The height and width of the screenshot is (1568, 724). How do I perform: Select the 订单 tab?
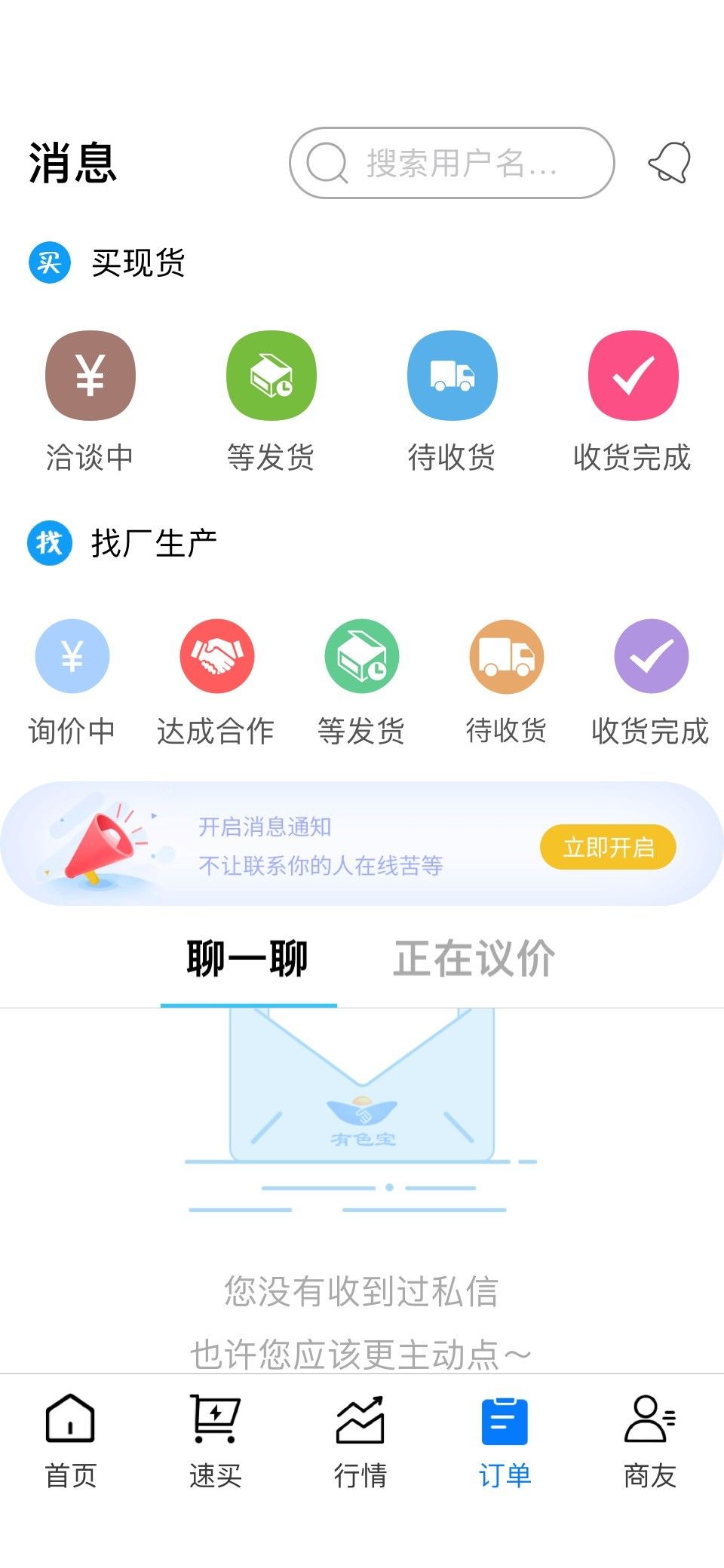click(505, 1441)
